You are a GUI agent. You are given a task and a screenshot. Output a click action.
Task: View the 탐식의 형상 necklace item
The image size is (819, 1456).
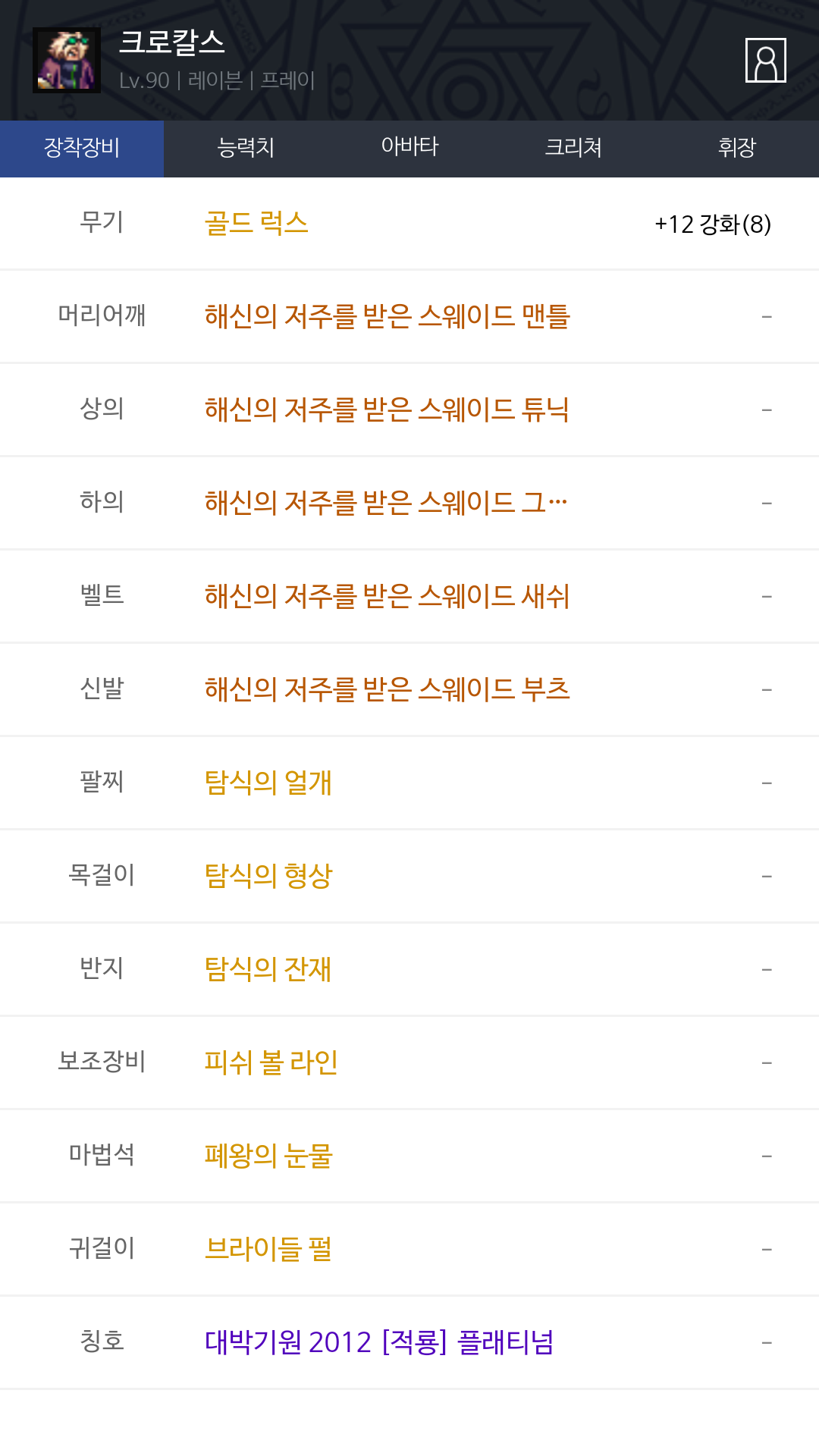(268, 876)
